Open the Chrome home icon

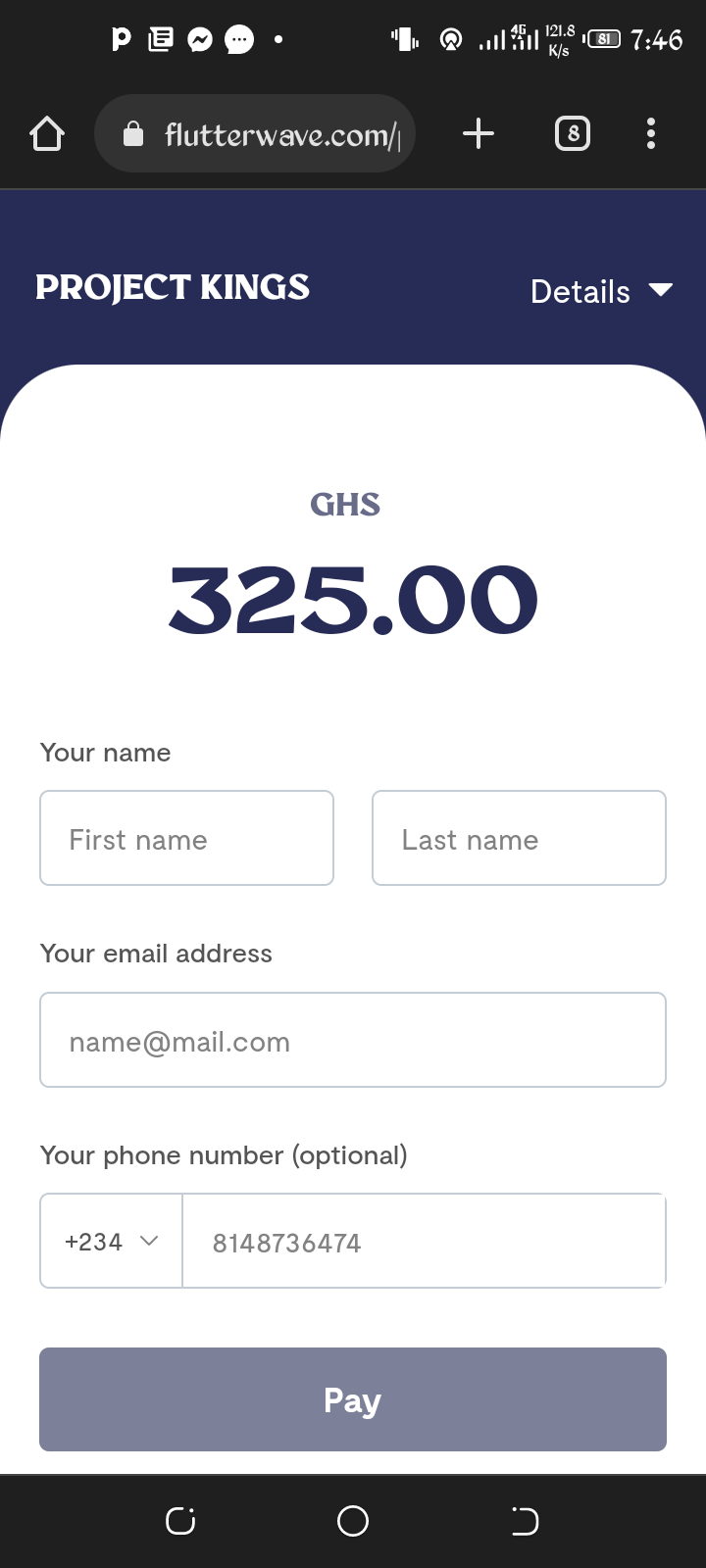pyautogui.click(x=47, y=133)
